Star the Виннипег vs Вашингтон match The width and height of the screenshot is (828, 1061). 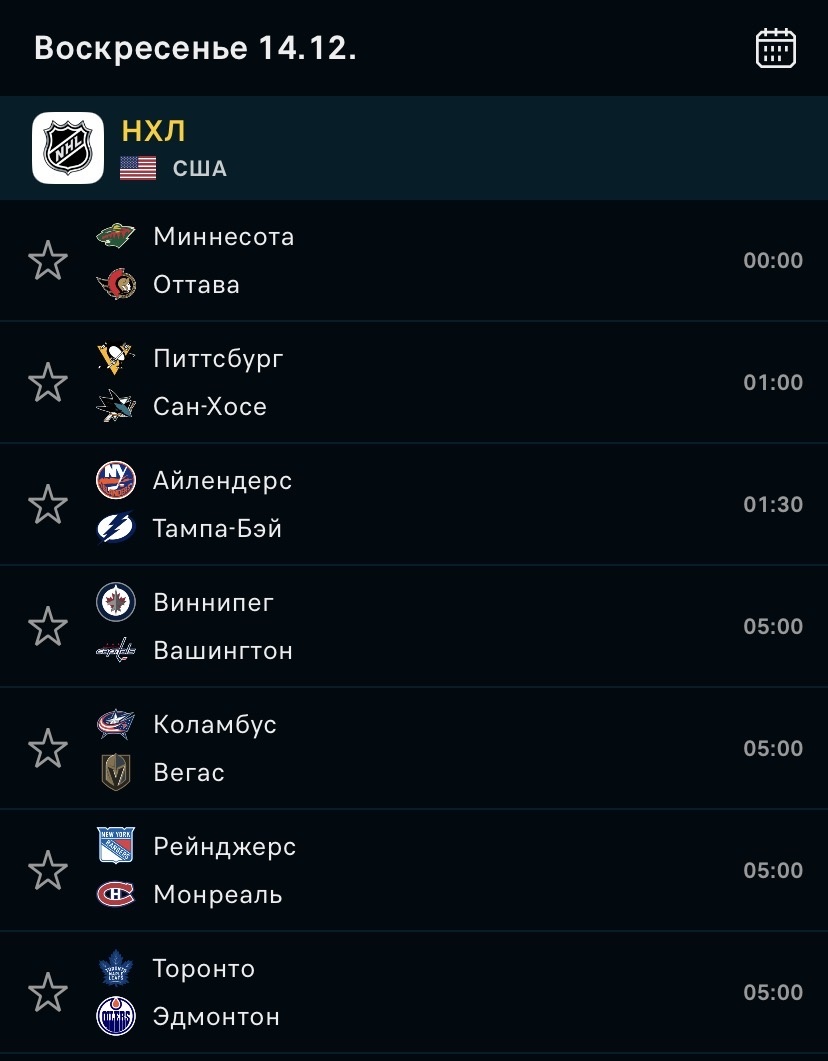click(48, 626)
